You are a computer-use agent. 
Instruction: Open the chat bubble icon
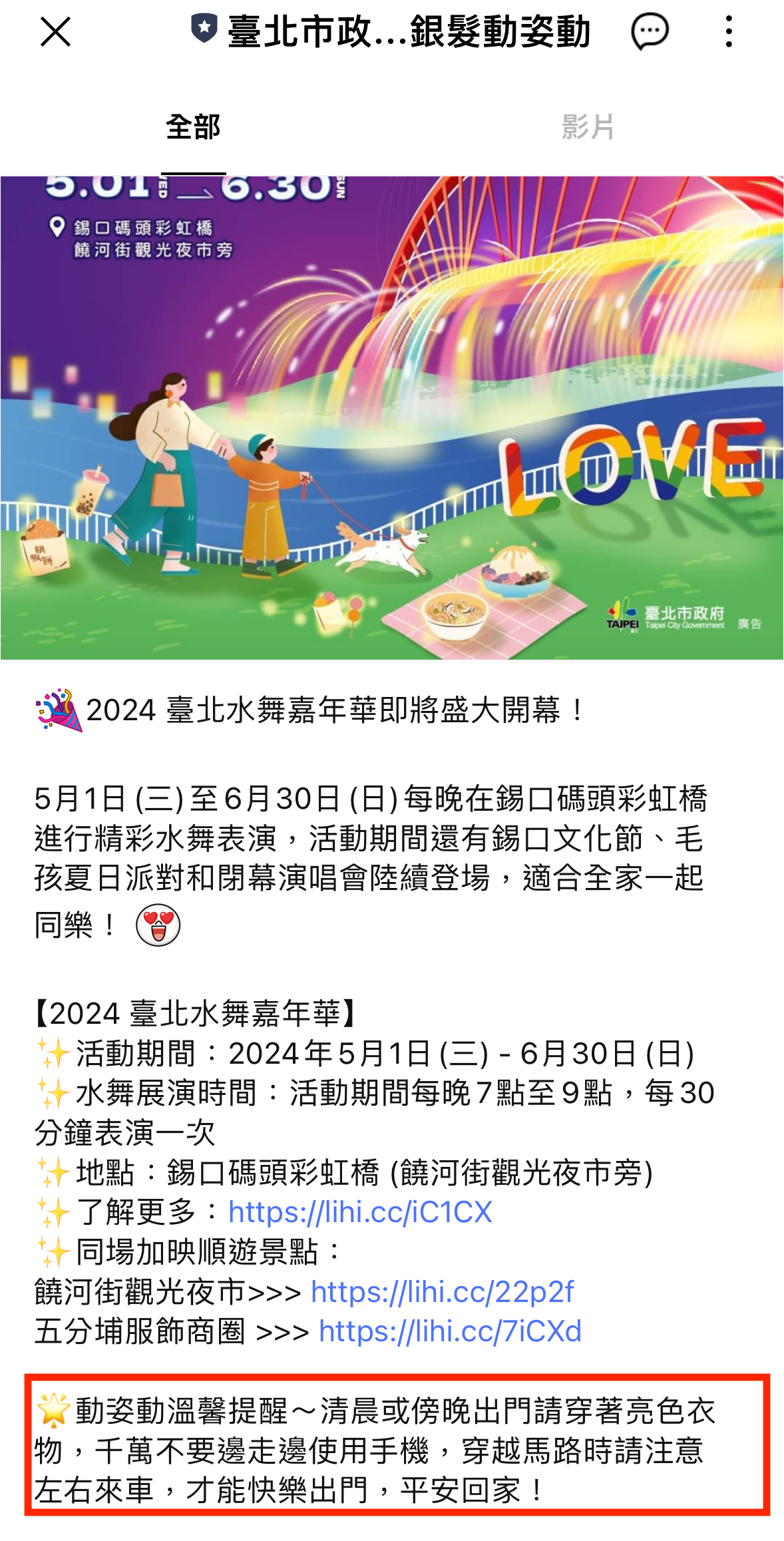coord(650,32)
